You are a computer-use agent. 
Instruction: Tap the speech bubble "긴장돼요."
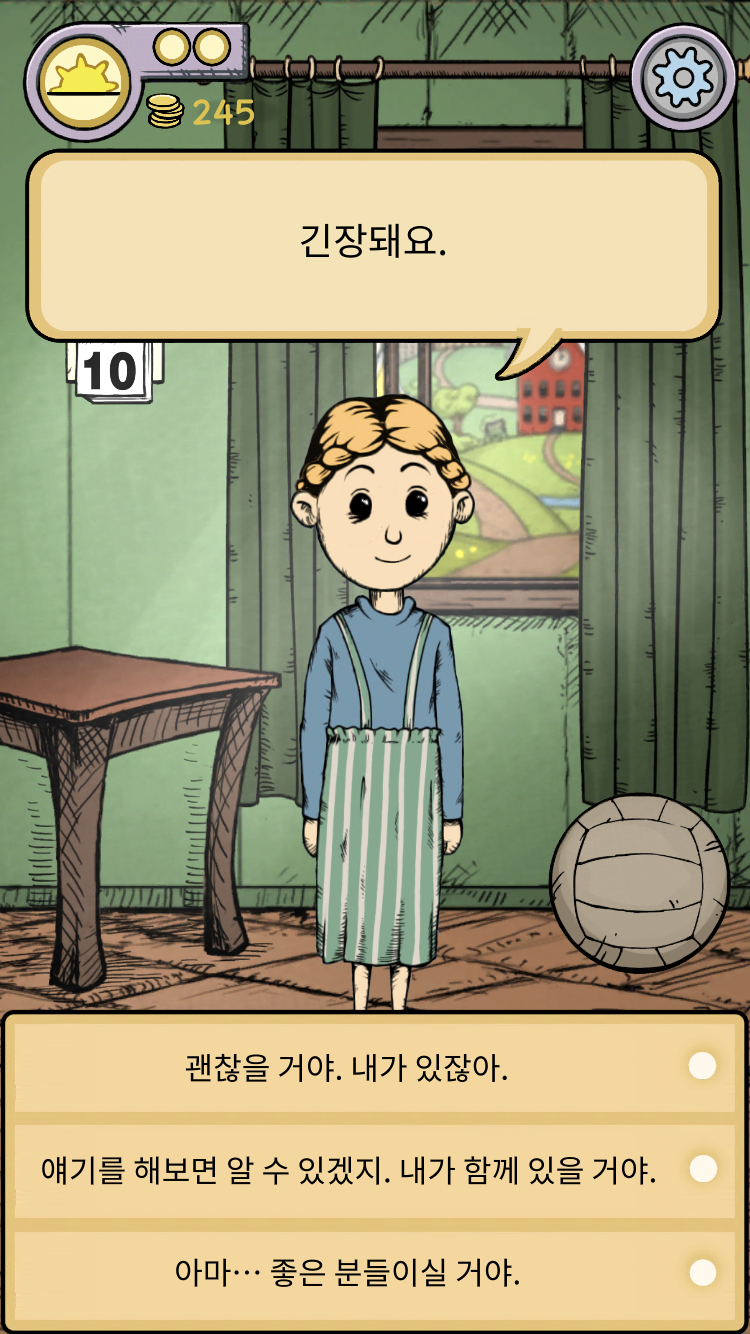[x=372, y=245]
